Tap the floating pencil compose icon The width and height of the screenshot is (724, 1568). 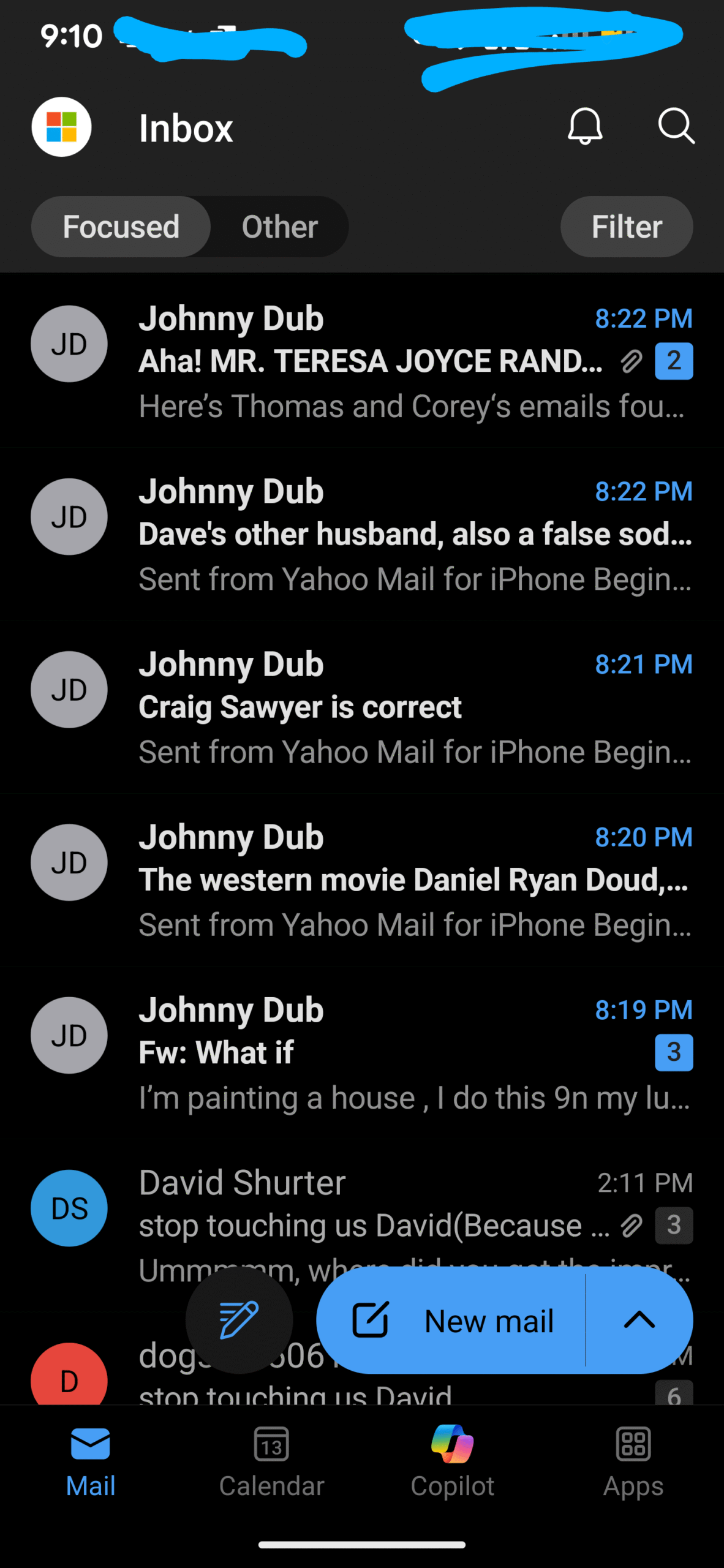point(239,1321)
